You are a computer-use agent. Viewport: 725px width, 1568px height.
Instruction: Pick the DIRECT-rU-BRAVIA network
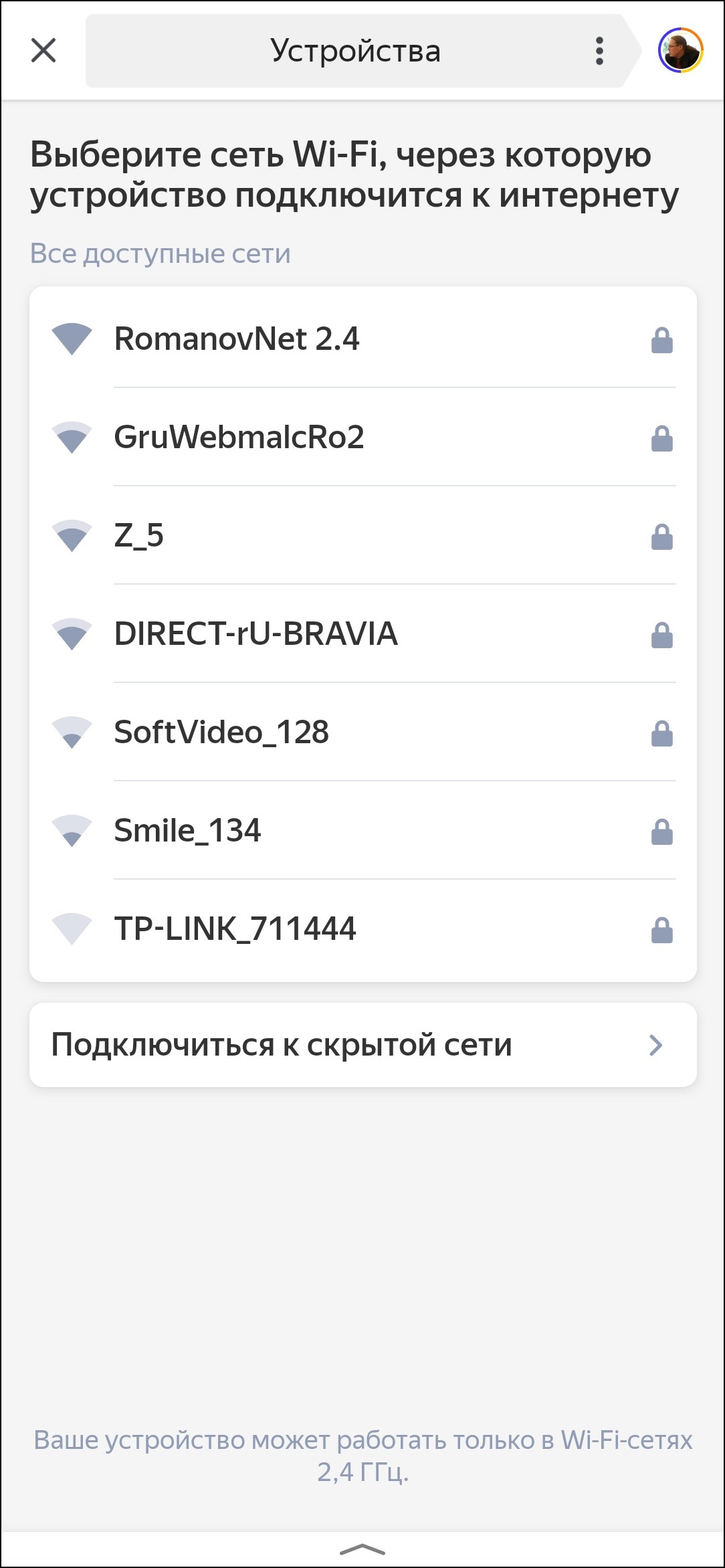pyautogui.click(x=362, y=633)
